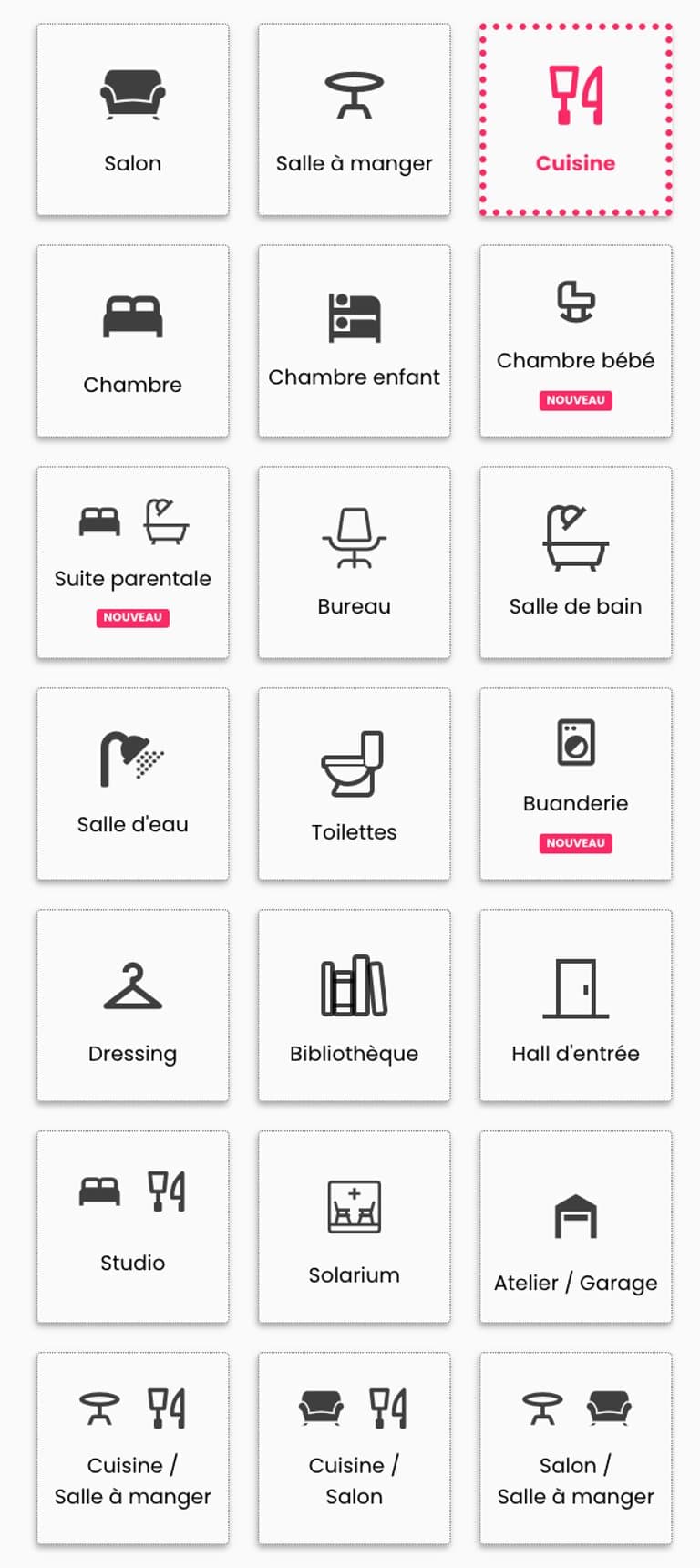Choose Salon / Salle à manger tile

(x=575, y=1449)
